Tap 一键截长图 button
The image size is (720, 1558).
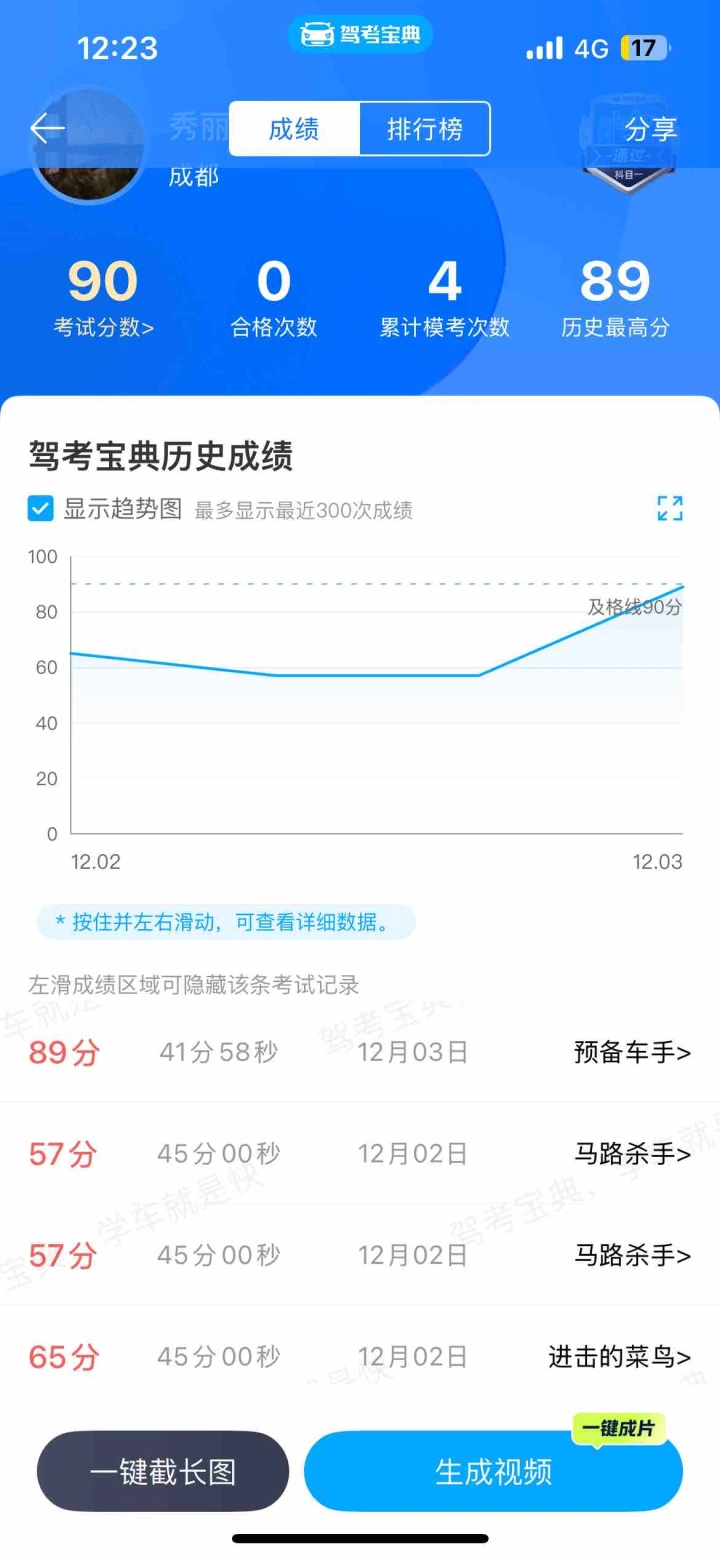tap(163, 1471)
